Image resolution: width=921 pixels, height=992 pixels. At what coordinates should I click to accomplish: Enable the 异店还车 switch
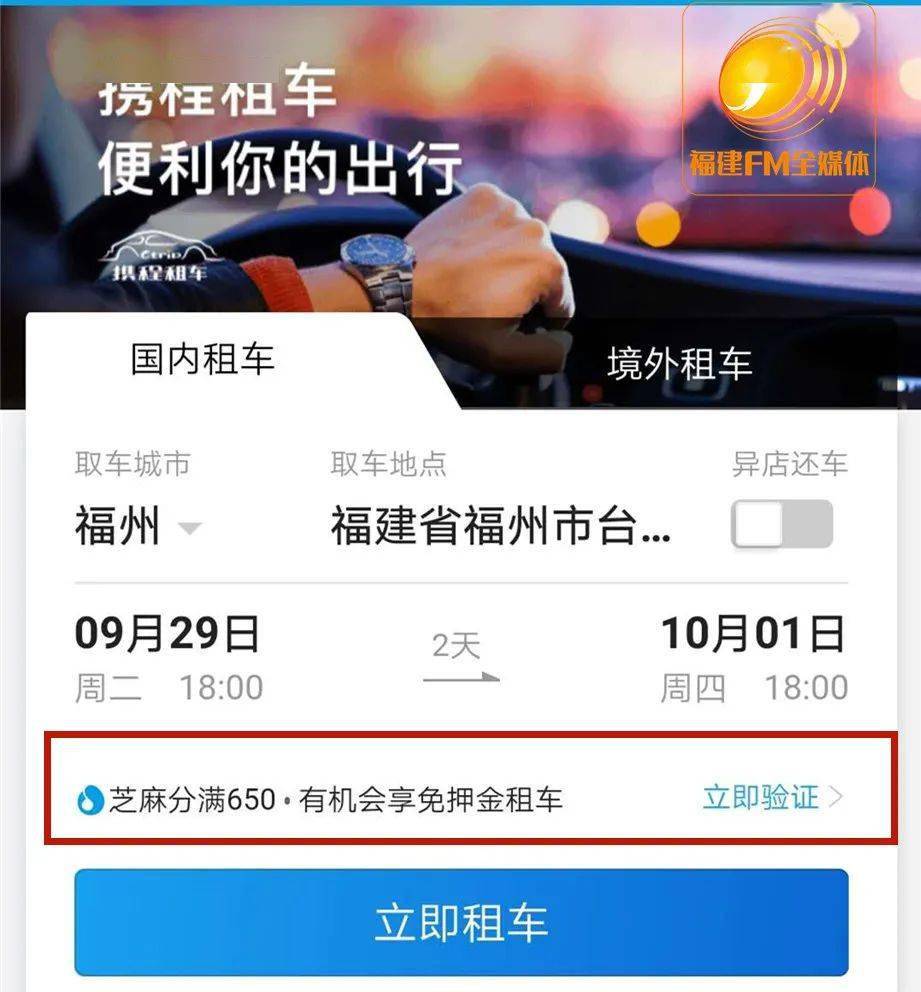pos(781,525)
